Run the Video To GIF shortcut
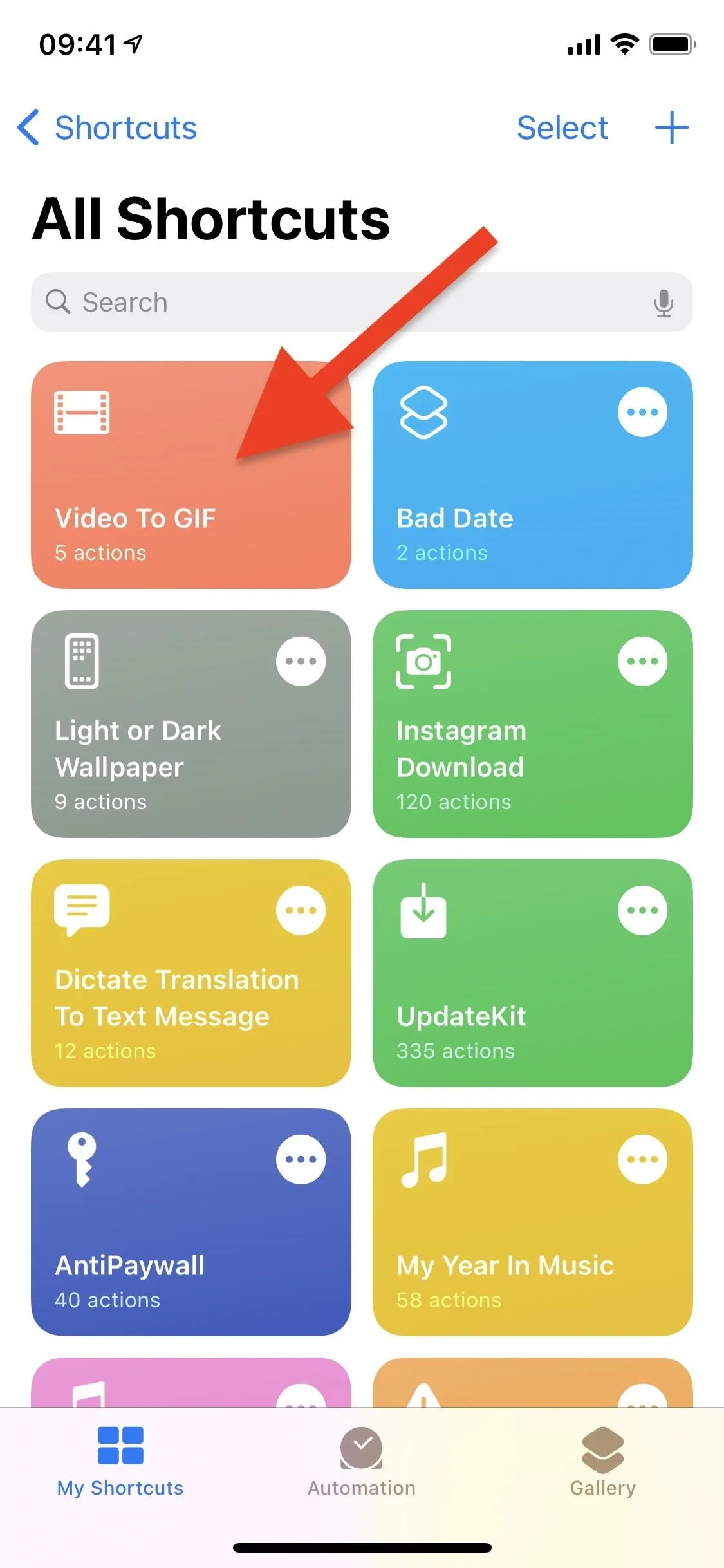 (191, 475)
